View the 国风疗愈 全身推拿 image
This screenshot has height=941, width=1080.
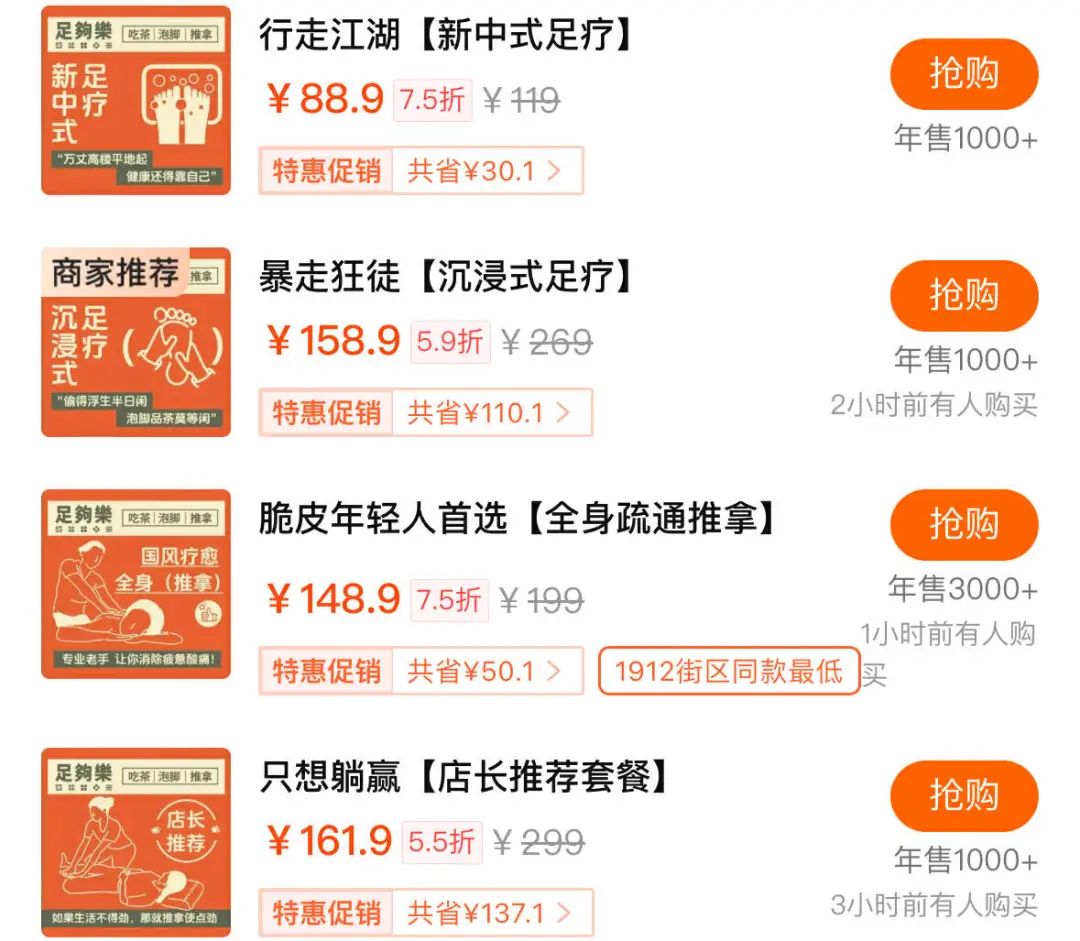[136, 584]
